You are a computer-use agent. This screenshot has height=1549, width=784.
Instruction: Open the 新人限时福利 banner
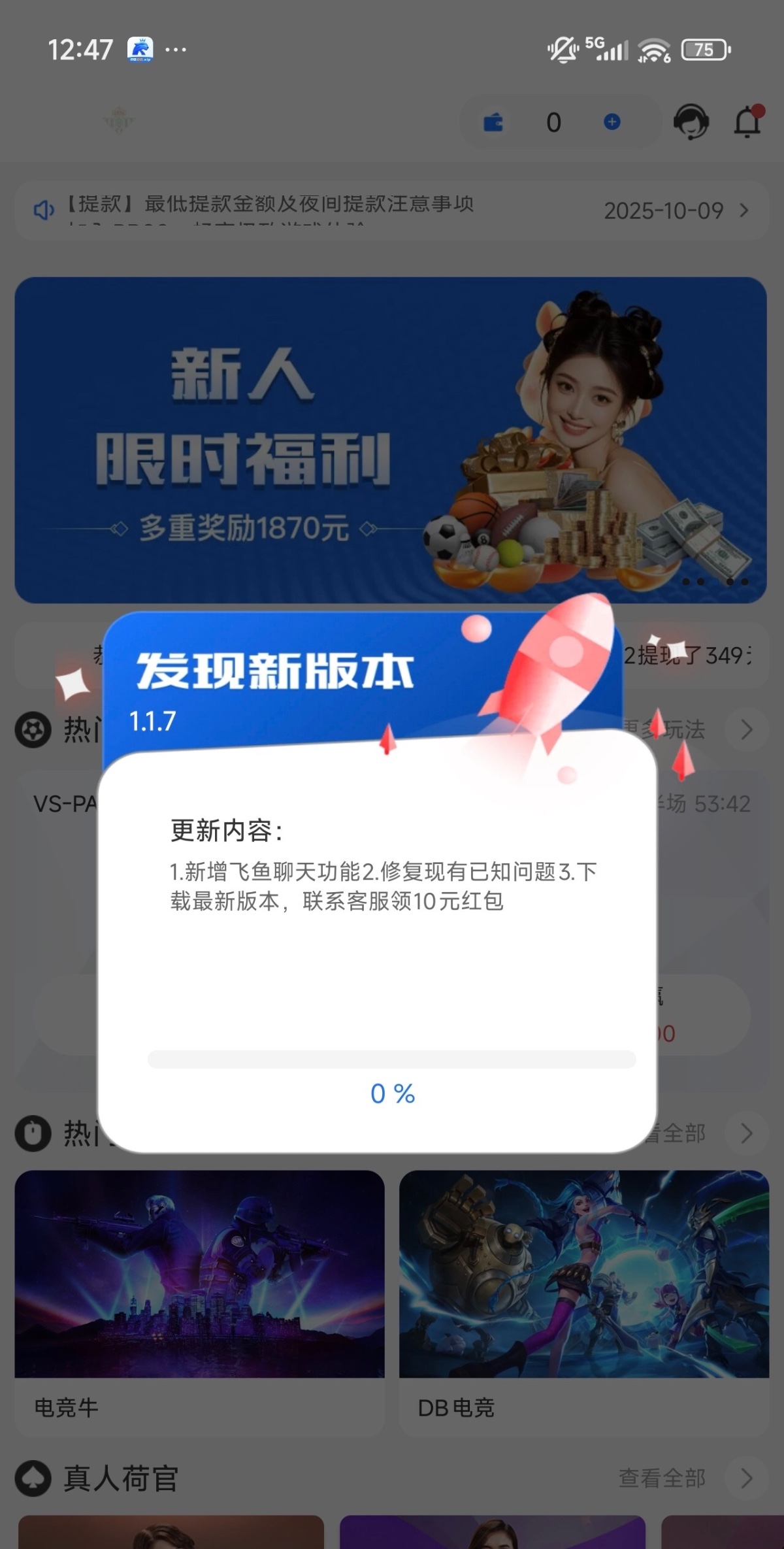390,439
